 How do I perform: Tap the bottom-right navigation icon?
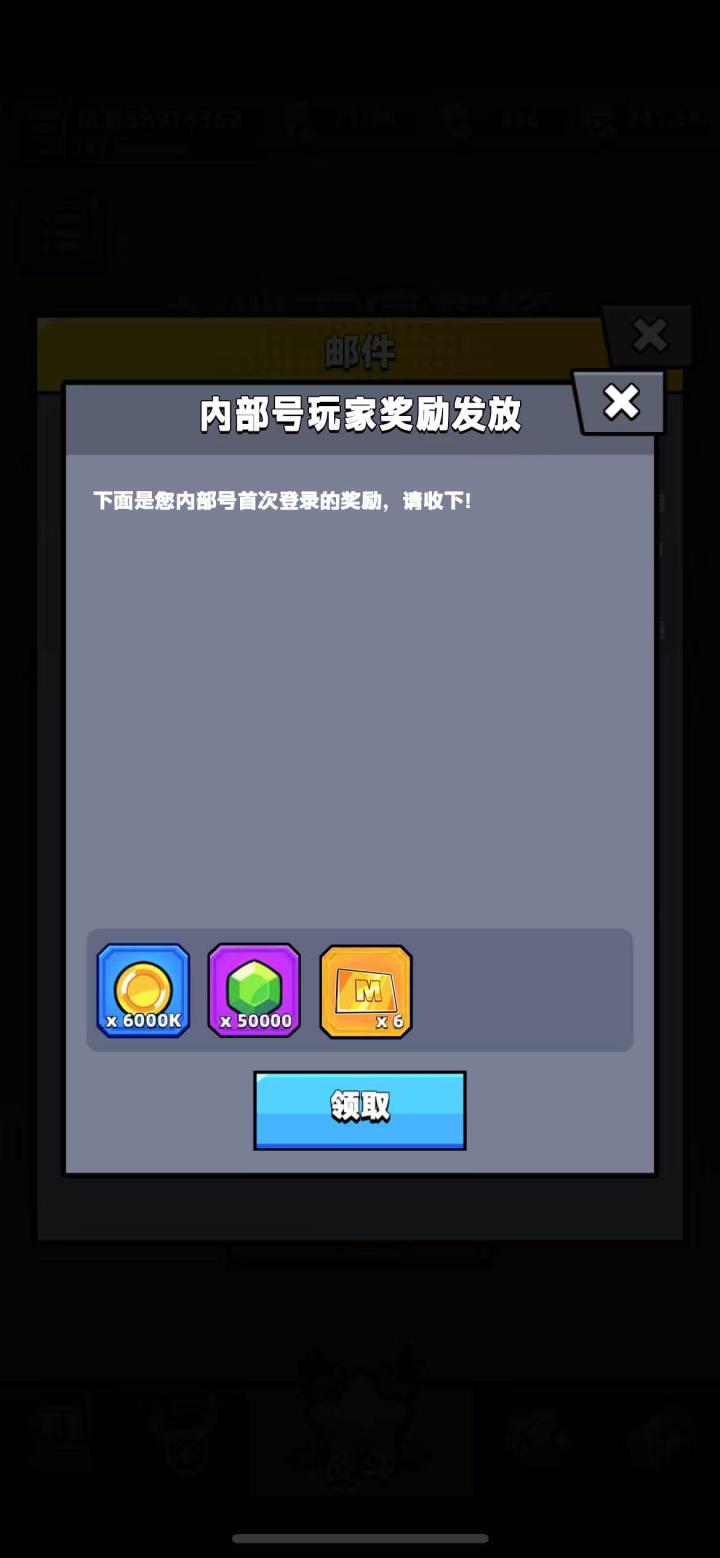[x=660, y=1435]
